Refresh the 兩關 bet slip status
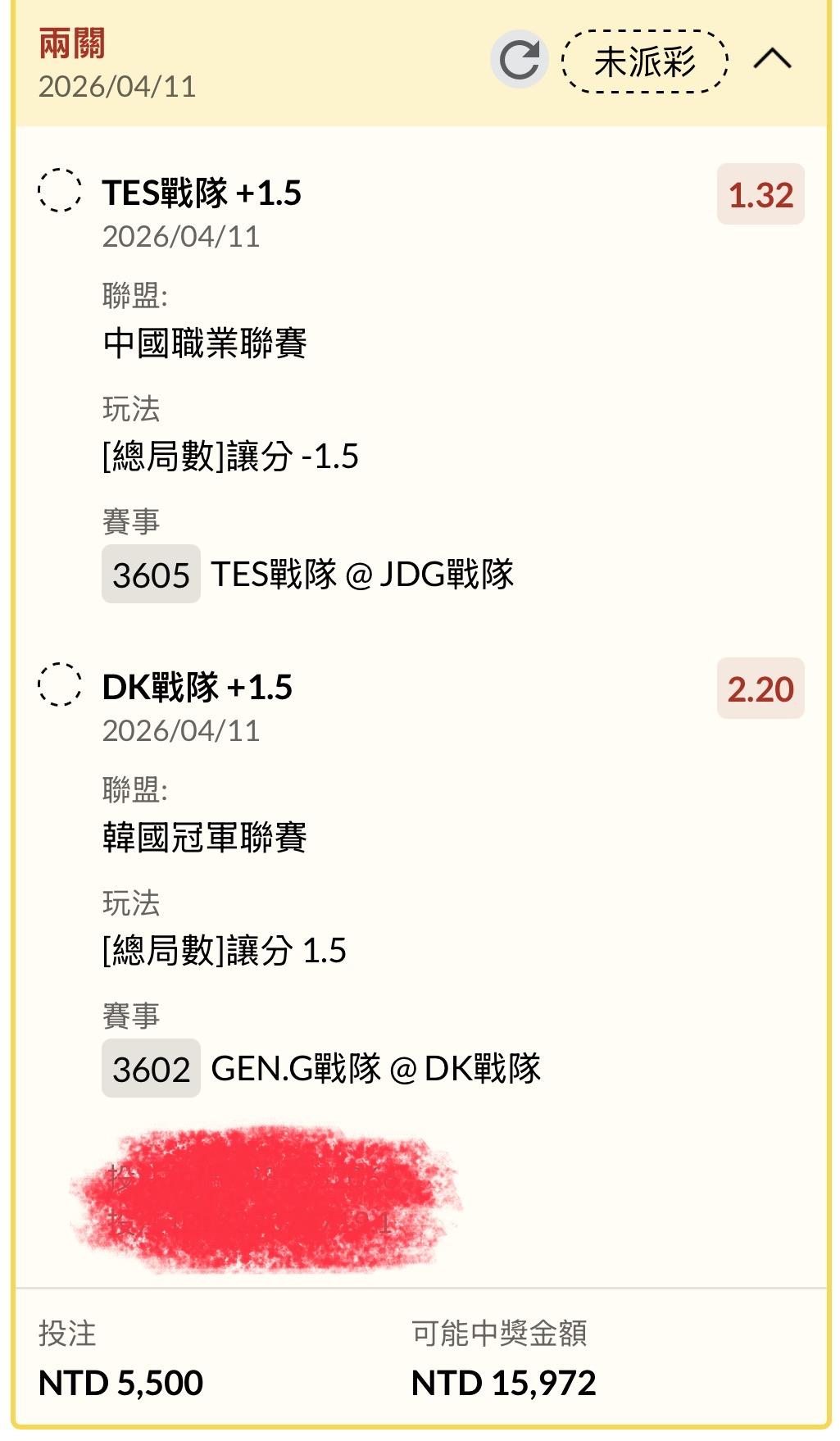 tap(519, 60)
